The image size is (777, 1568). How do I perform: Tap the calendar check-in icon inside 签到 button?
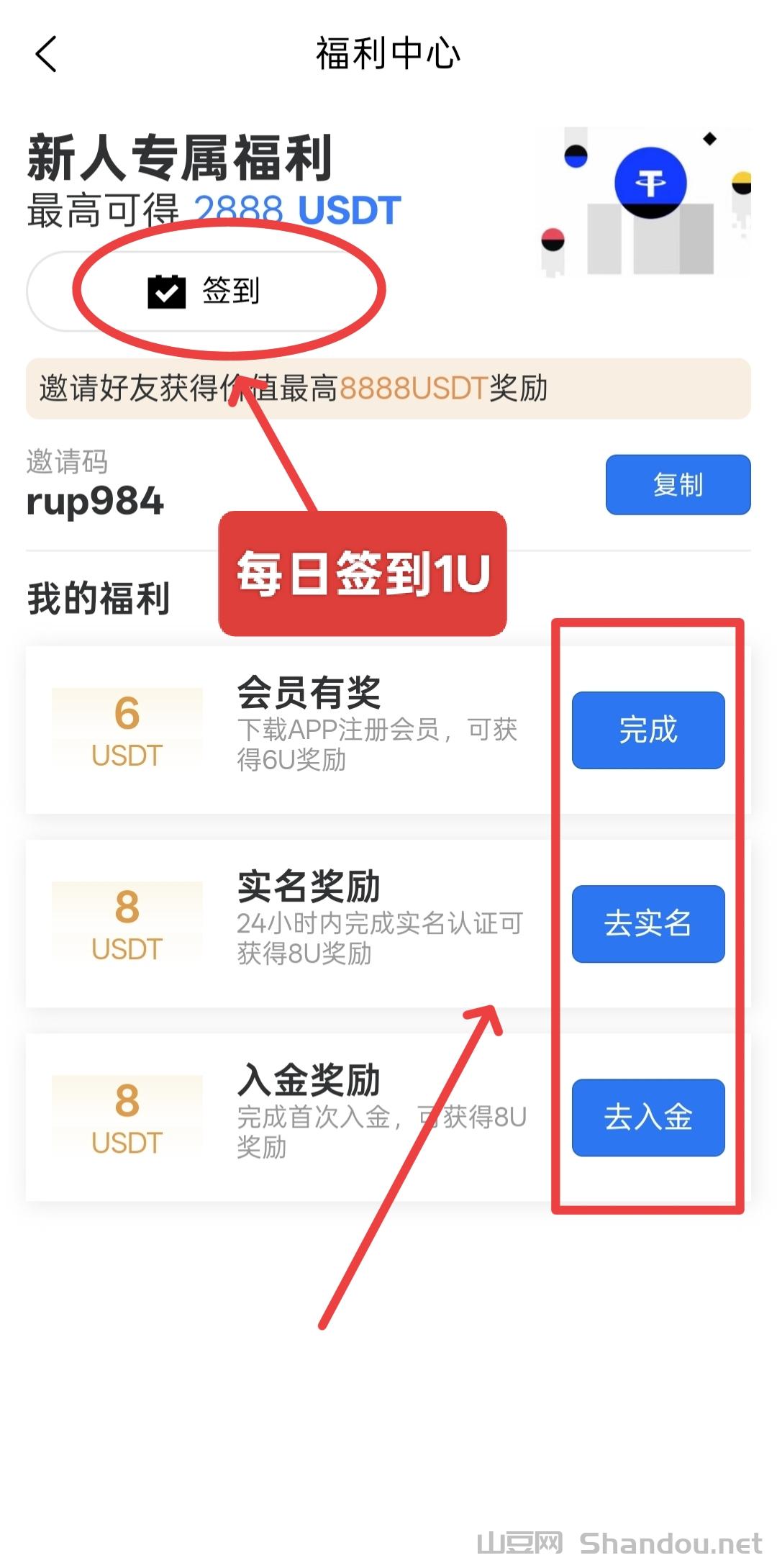tap(164, 290)
